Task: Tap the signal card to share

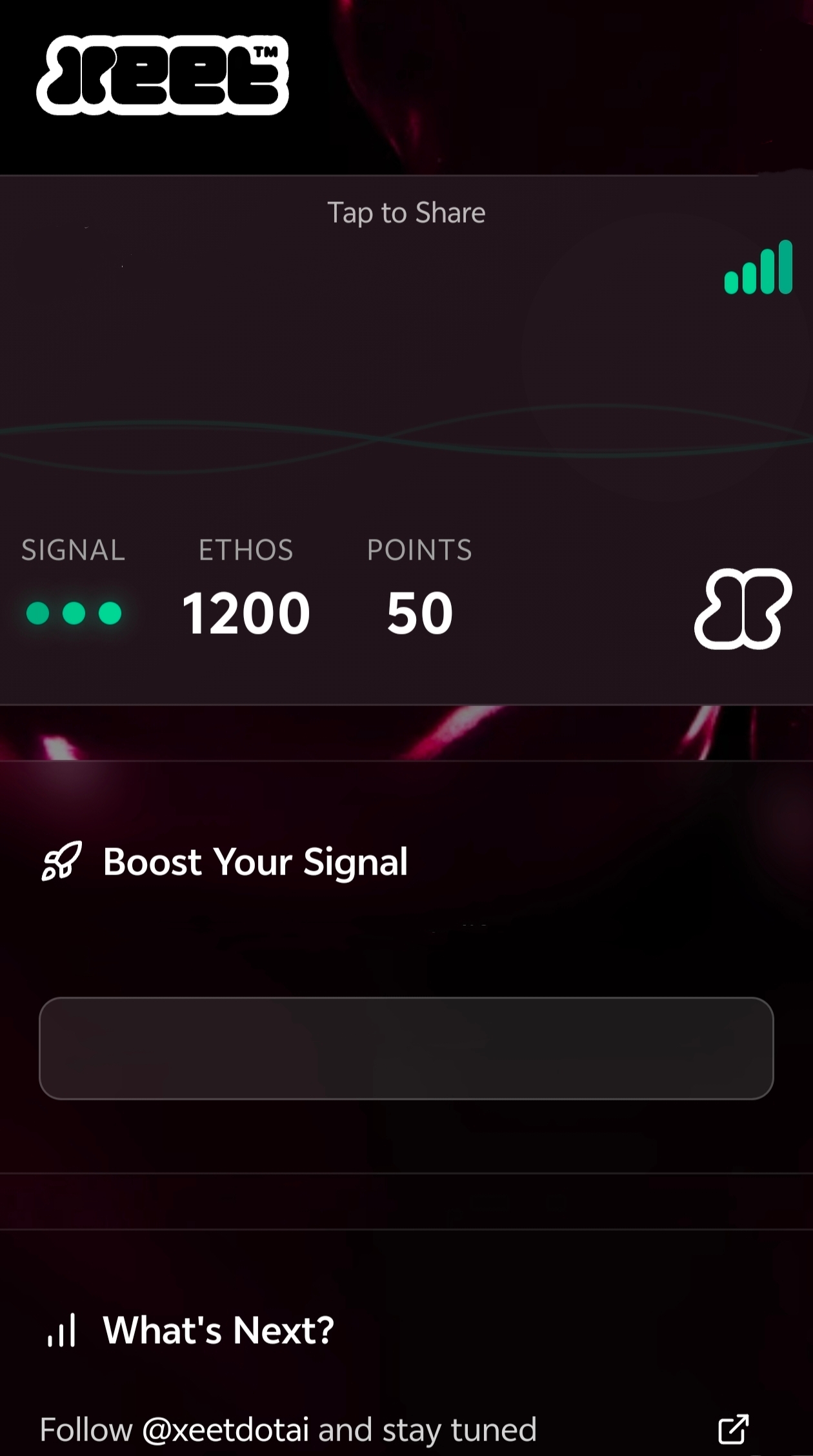Action: pos(406,440)
